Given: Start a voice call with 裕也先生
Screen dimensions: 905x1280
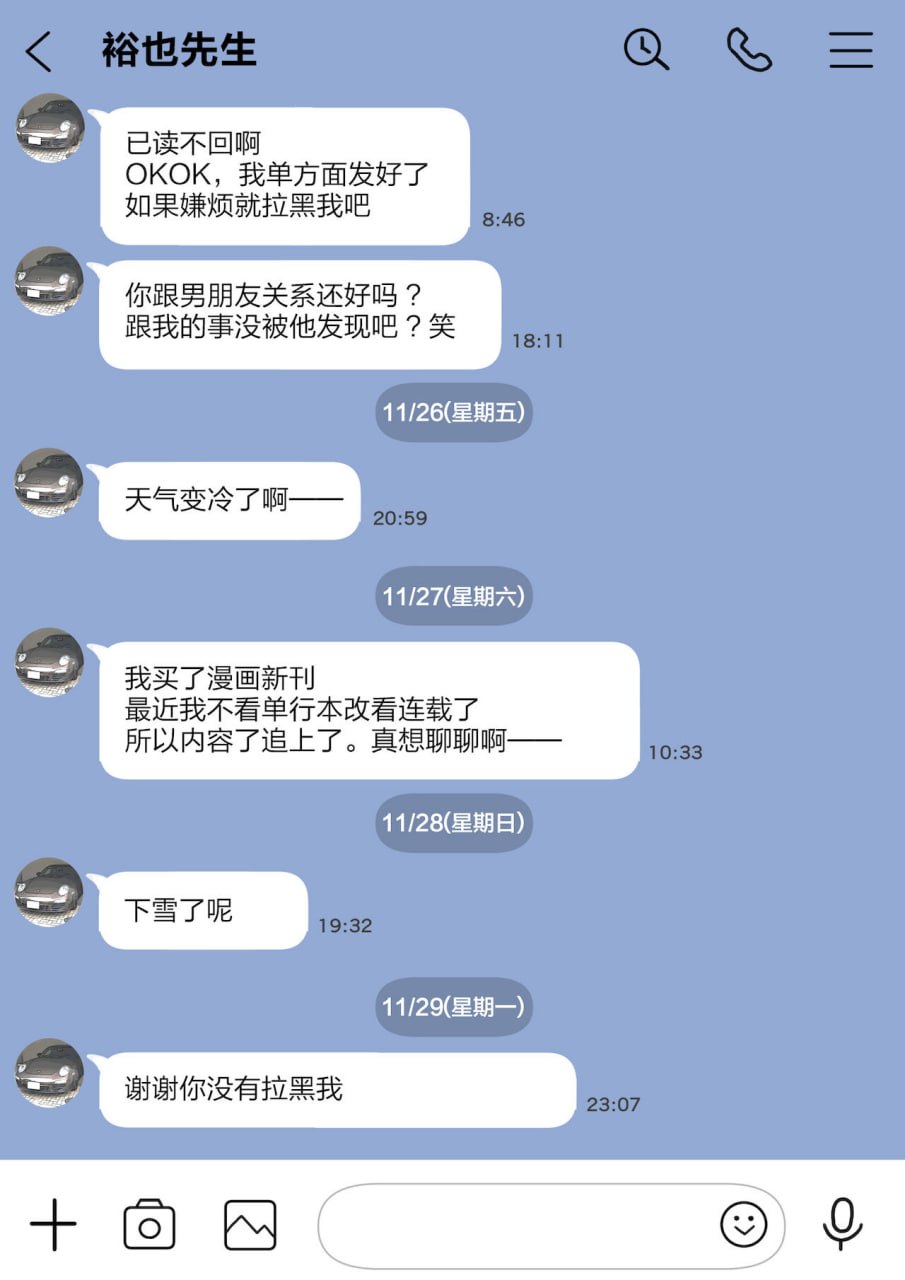Looking at the screenshot, I should tap(748, 49).
